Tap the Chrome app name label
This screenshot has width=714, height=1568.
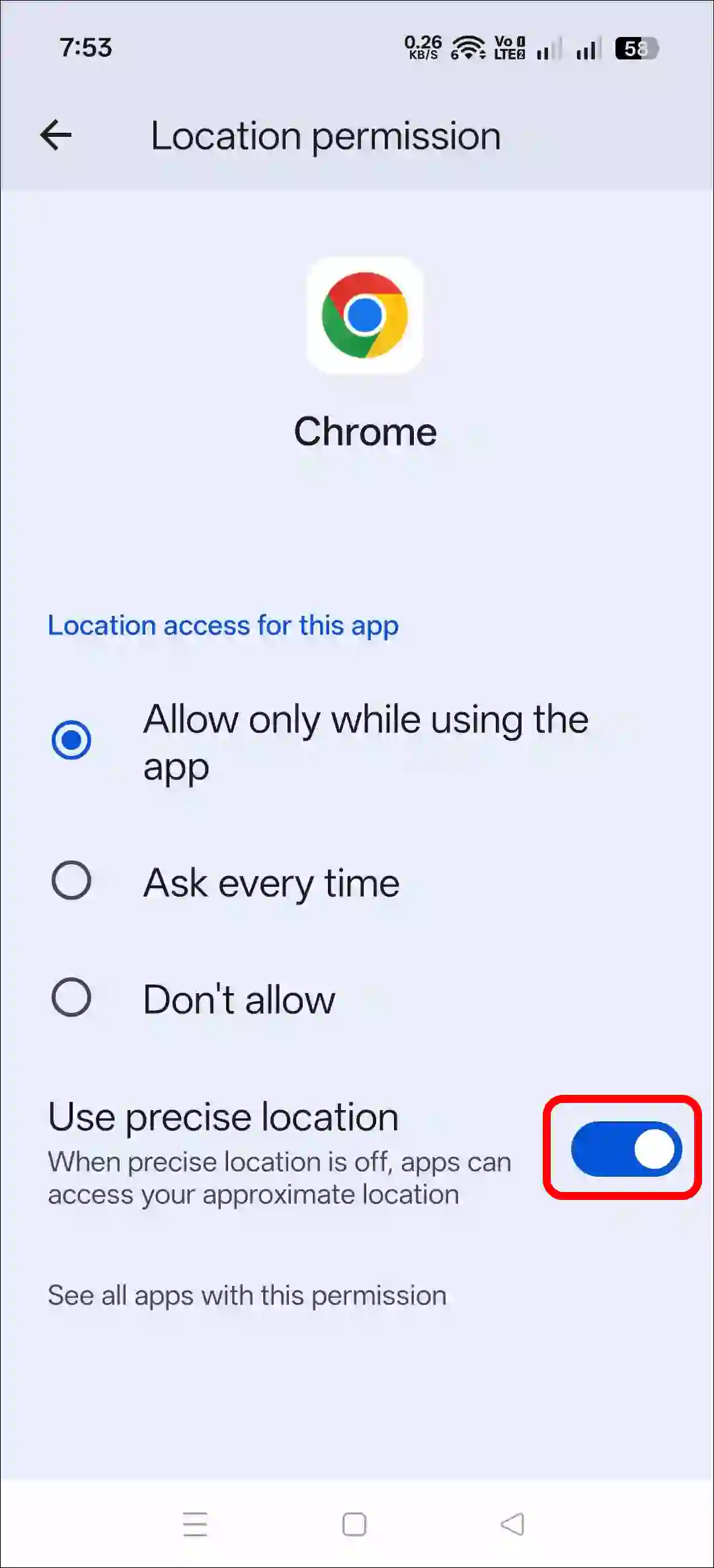[x=366, y=431]
